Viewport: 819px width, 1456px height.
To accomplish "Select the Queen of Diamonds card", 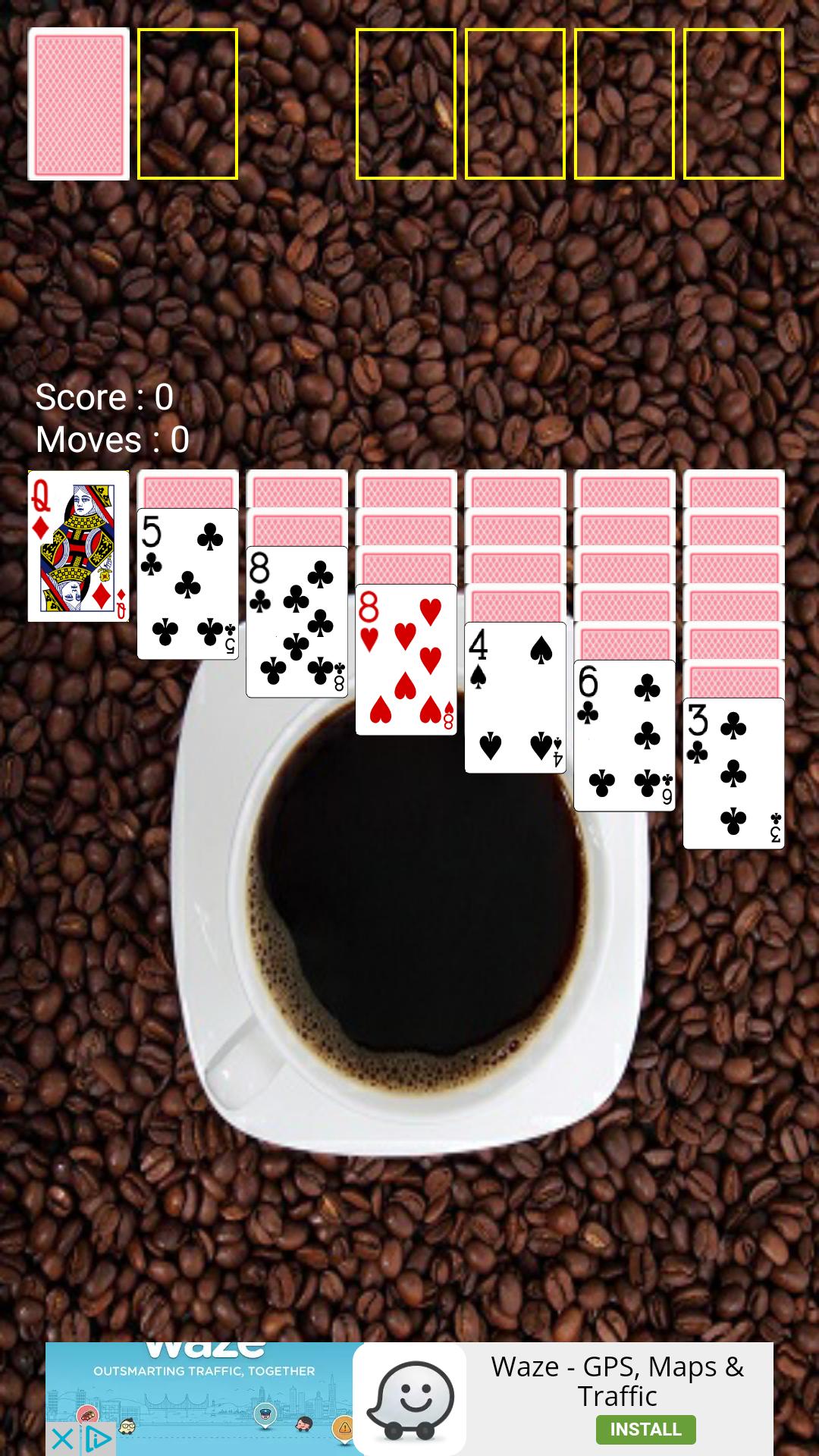I will (x=78, y=546).
